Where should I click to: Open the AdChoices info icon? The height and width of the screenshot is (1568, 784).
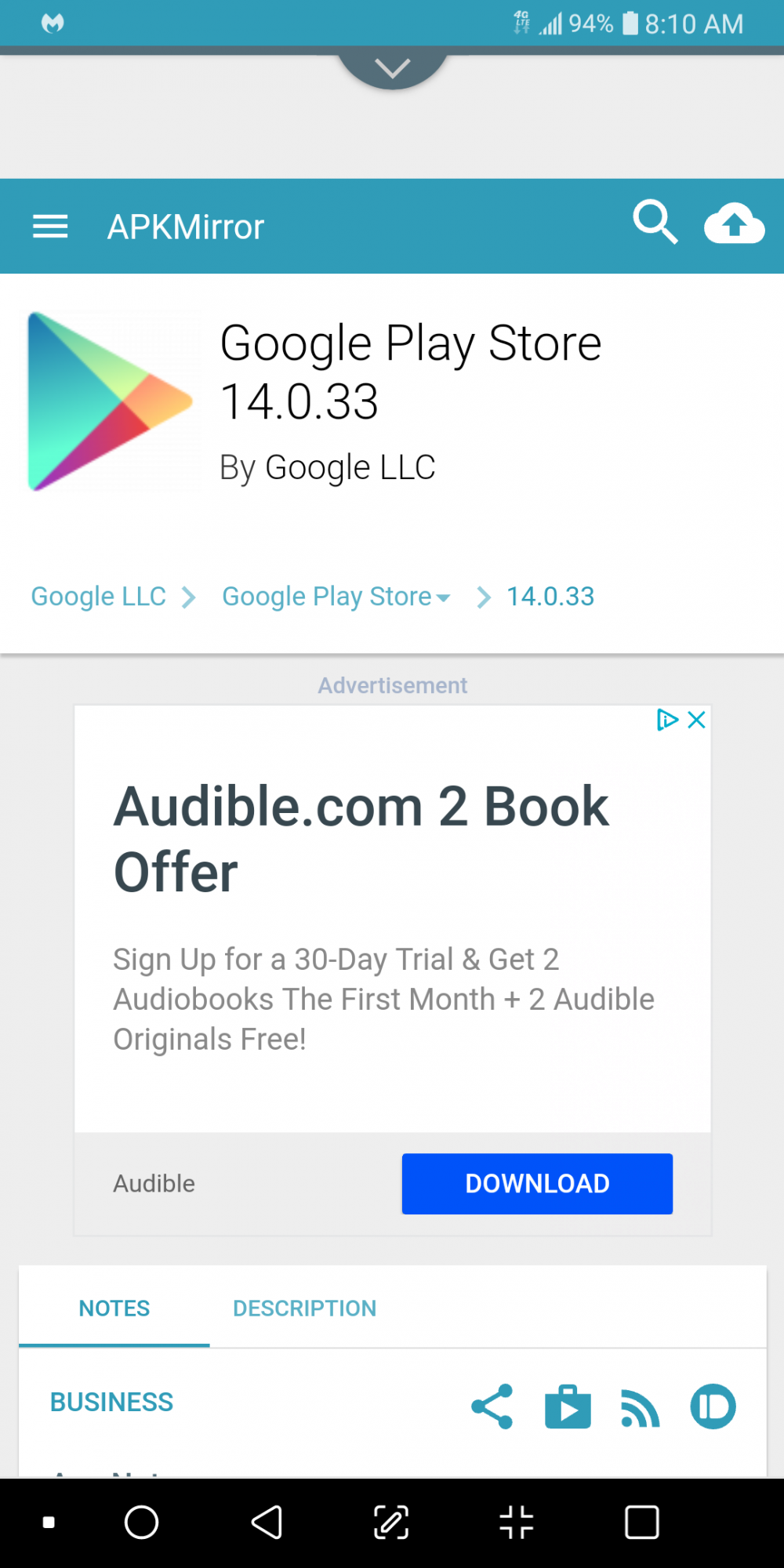point(666,720)
